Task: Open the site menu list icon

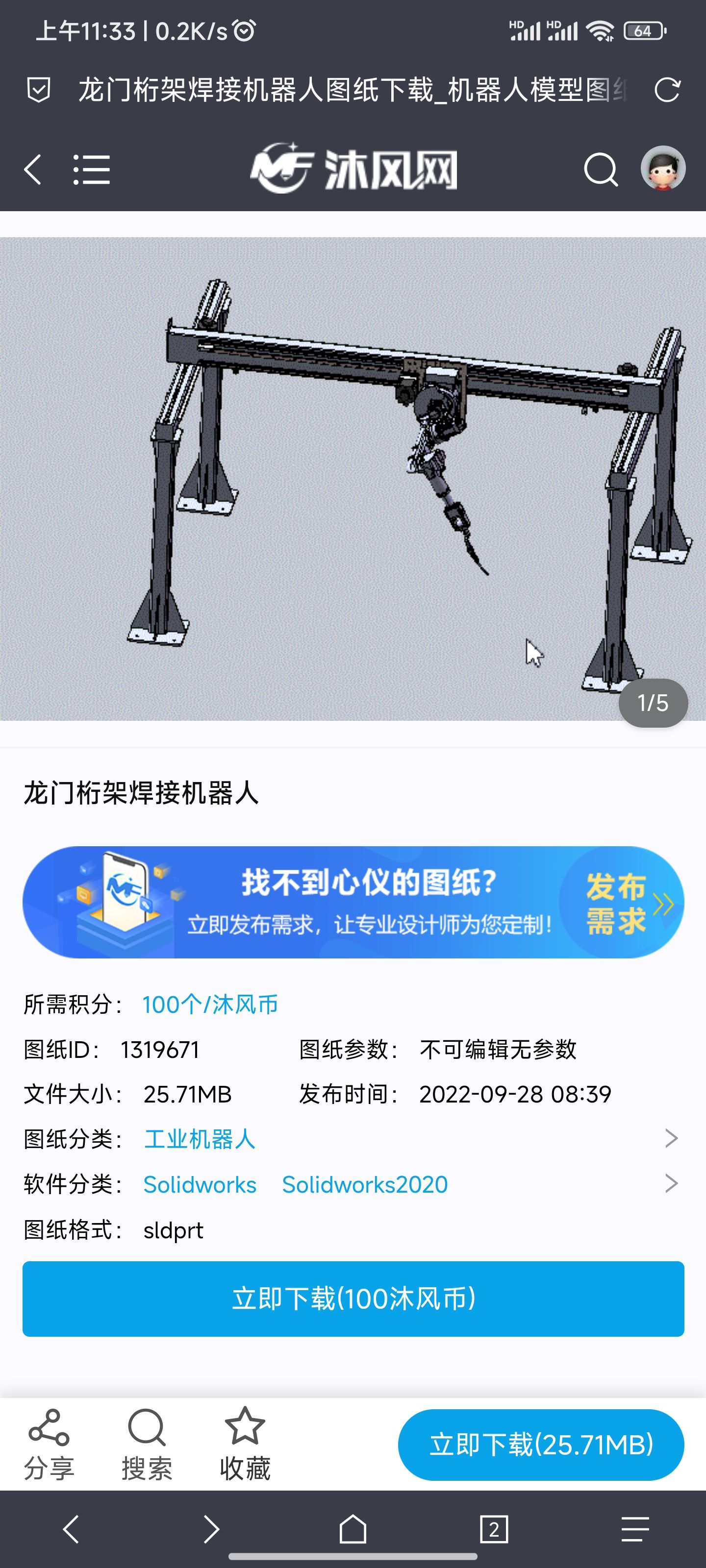Action: 91,169
